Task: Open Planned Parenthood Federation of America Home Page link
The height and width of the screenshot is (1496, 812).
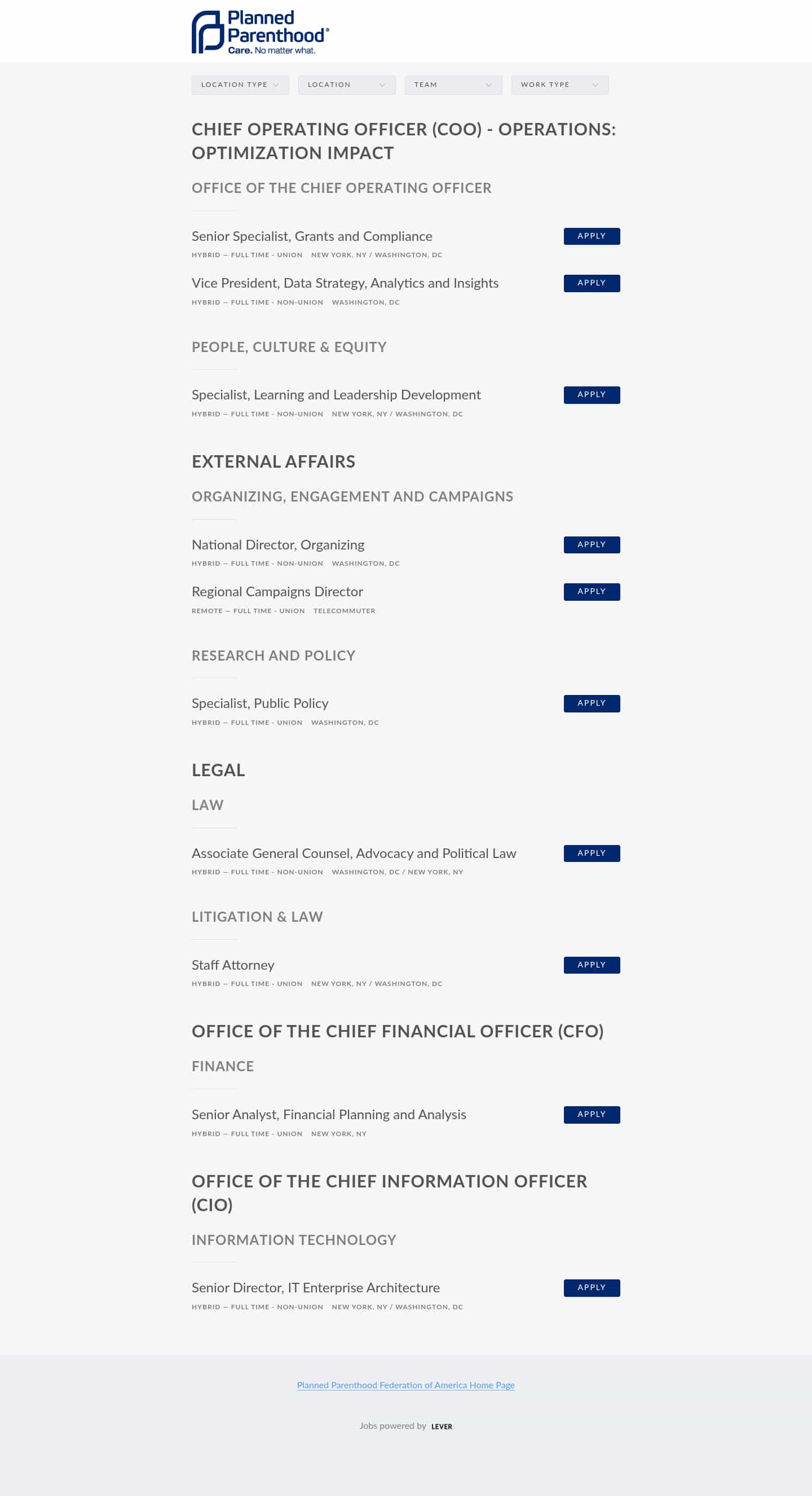Action: tap(405, 1385)
